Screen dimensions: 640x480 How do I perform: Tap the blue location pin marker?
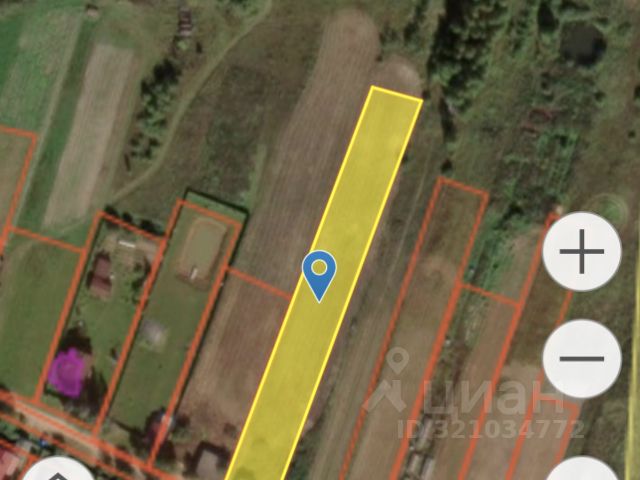[319, 272]
